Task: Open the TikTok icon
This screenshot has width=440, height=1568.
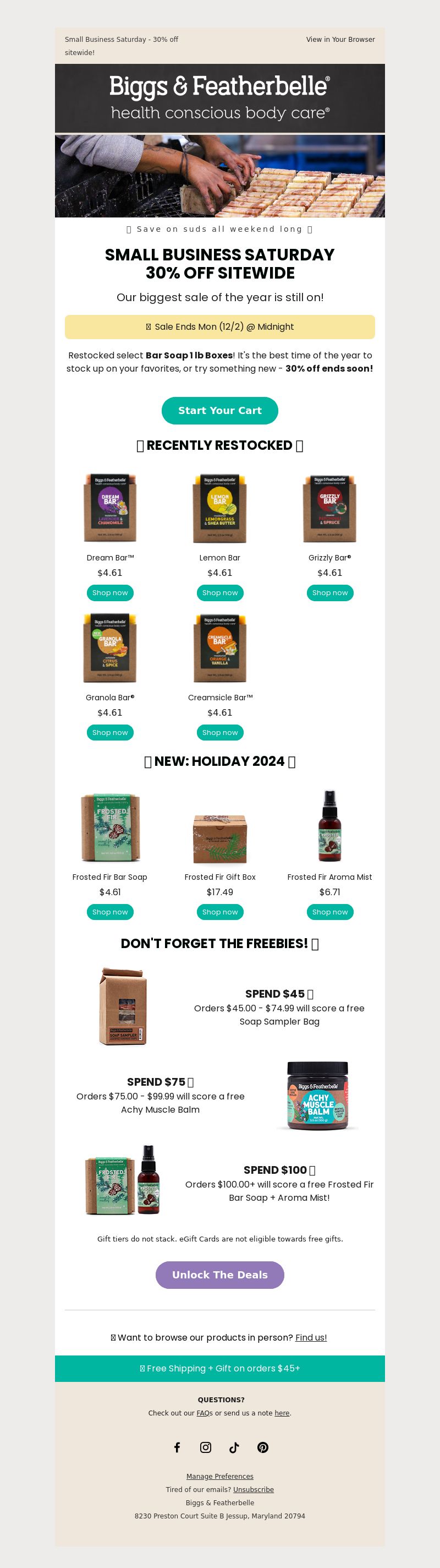Action: coord(234,1447)
